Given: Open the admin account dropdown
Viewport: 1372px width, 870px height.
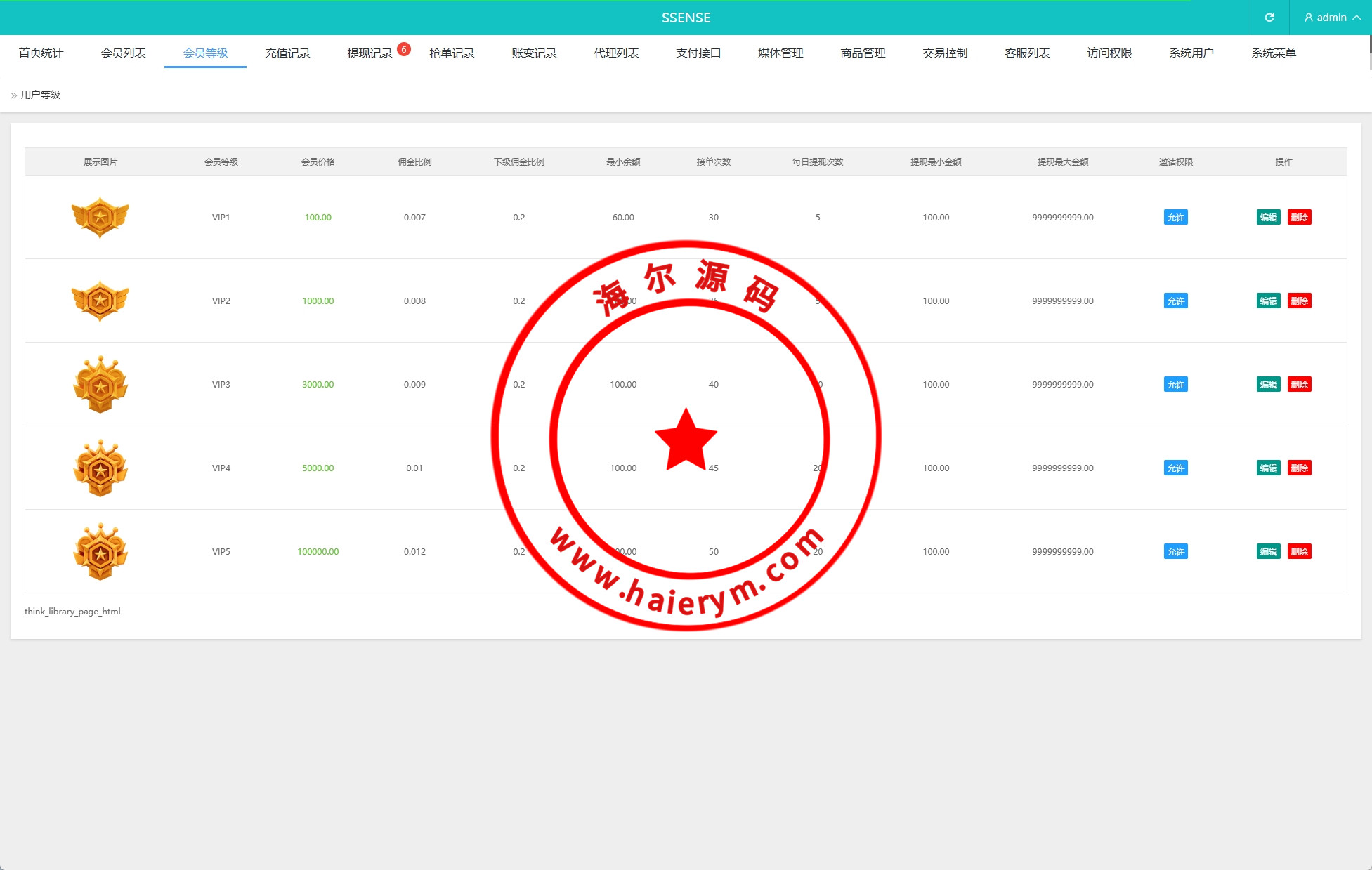Looking at the screenshot, I should pos(1331,18).
